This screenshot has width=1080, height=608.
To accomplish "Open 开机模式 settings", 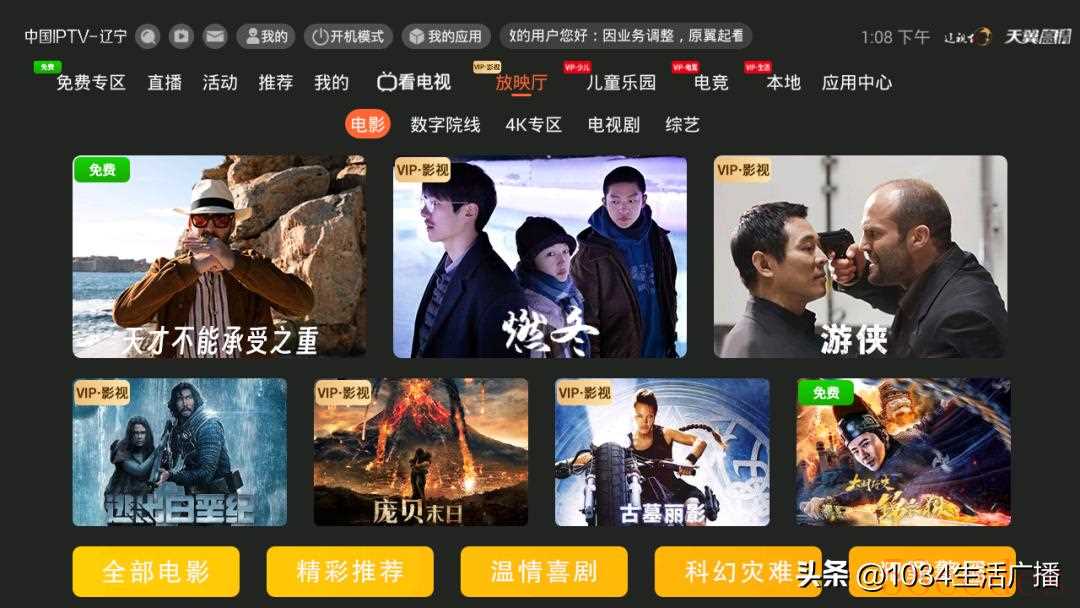I will coord(348,37).
